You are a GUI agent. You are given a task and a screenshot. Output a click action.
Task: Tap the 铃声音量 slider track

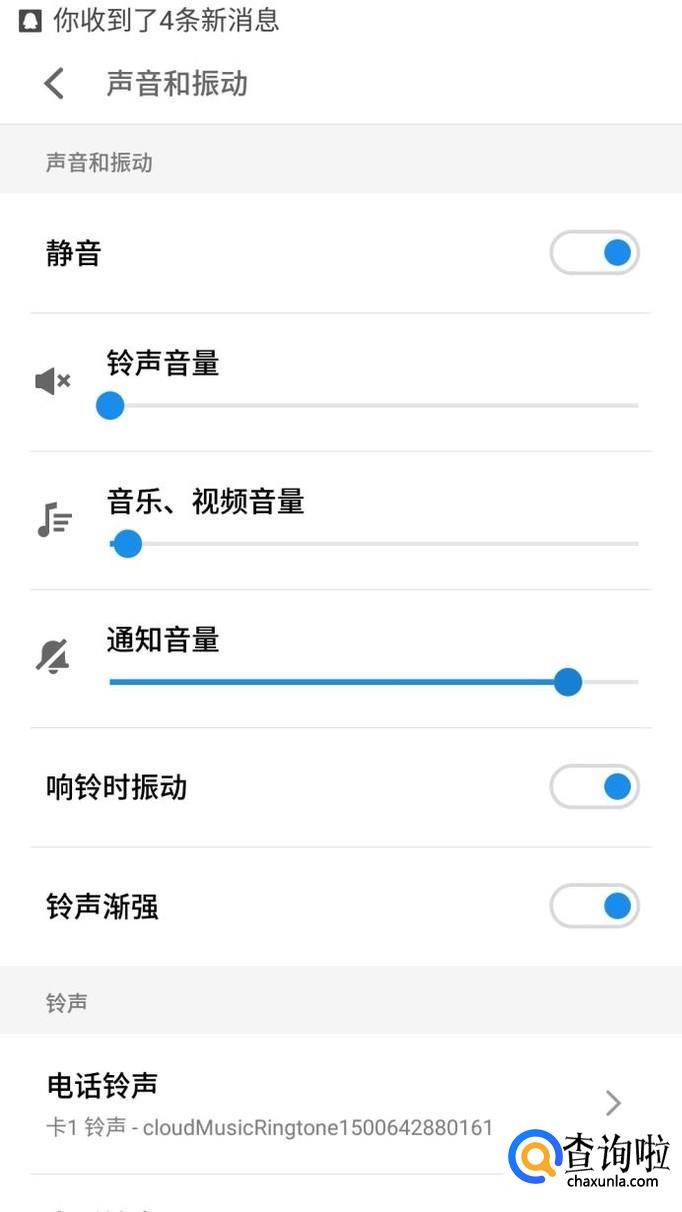pyautogui.click(x=372, y=406)
